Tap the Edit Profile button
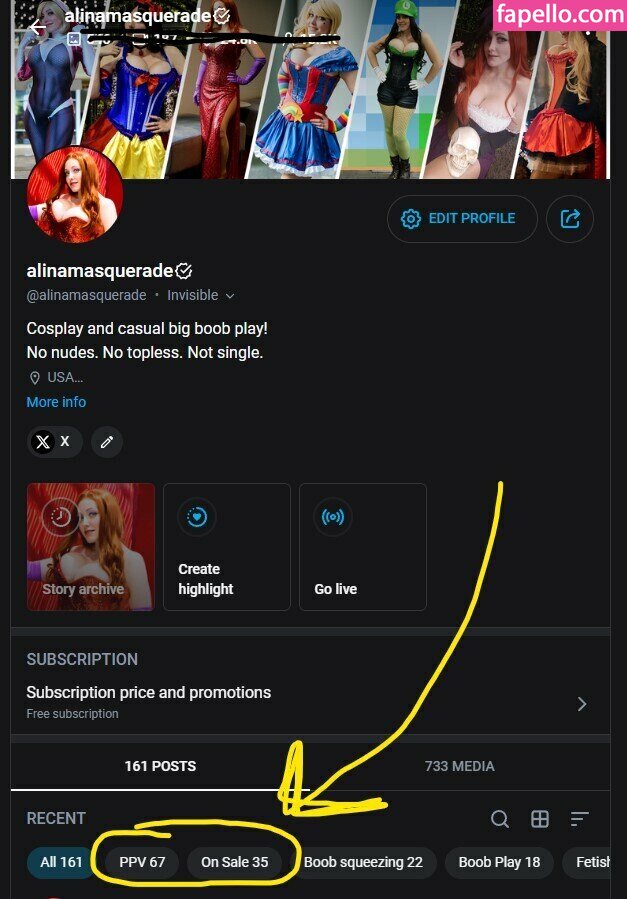 [461, 219]
